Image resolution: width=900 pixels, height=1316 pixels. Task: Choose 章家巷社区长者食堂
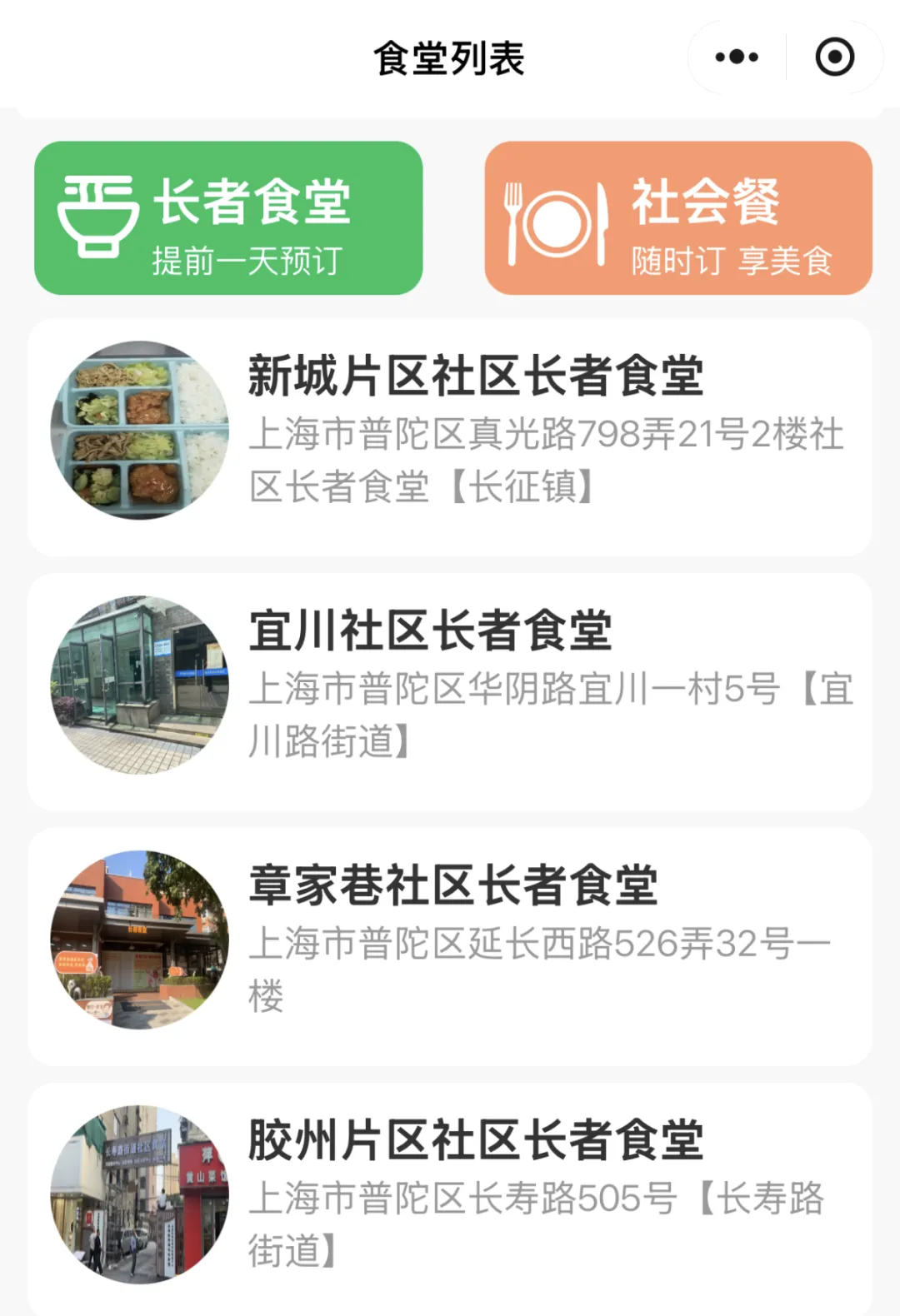[x=450, y=946]
